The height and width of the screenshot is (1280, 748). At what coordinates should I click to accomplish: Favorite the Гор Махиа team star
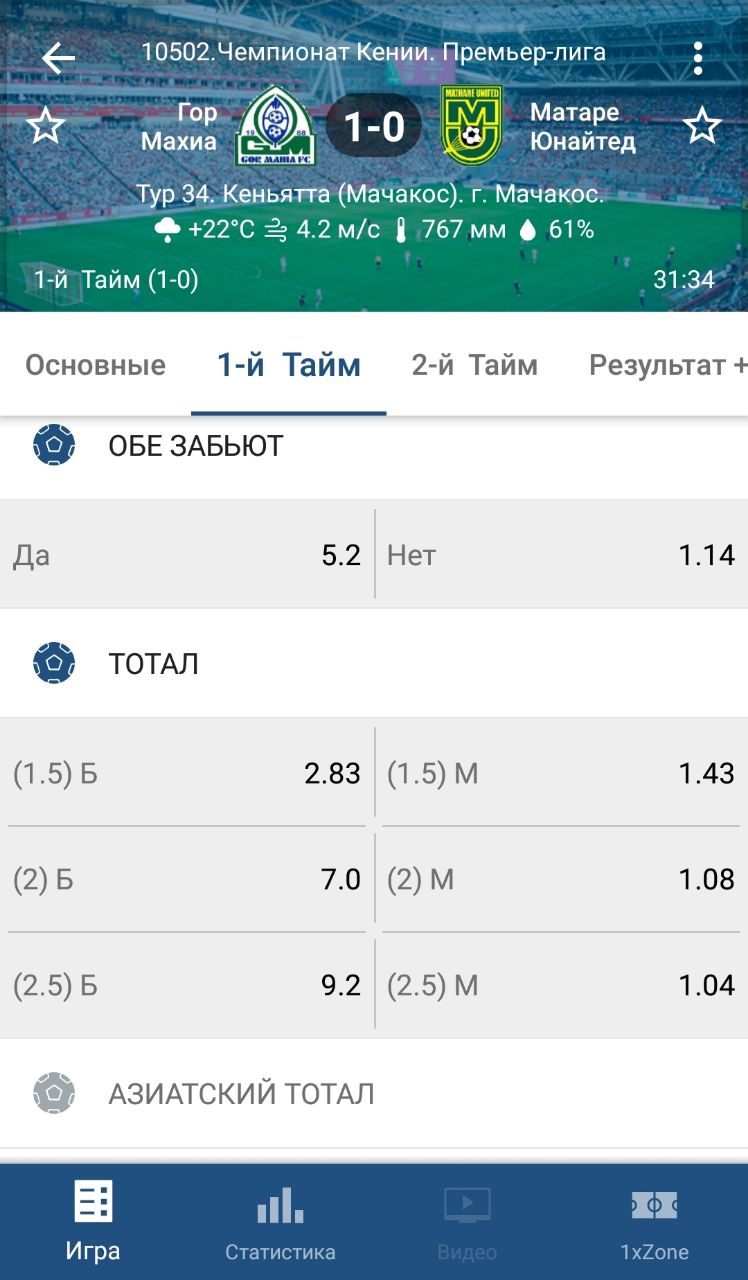pos(45,127)
